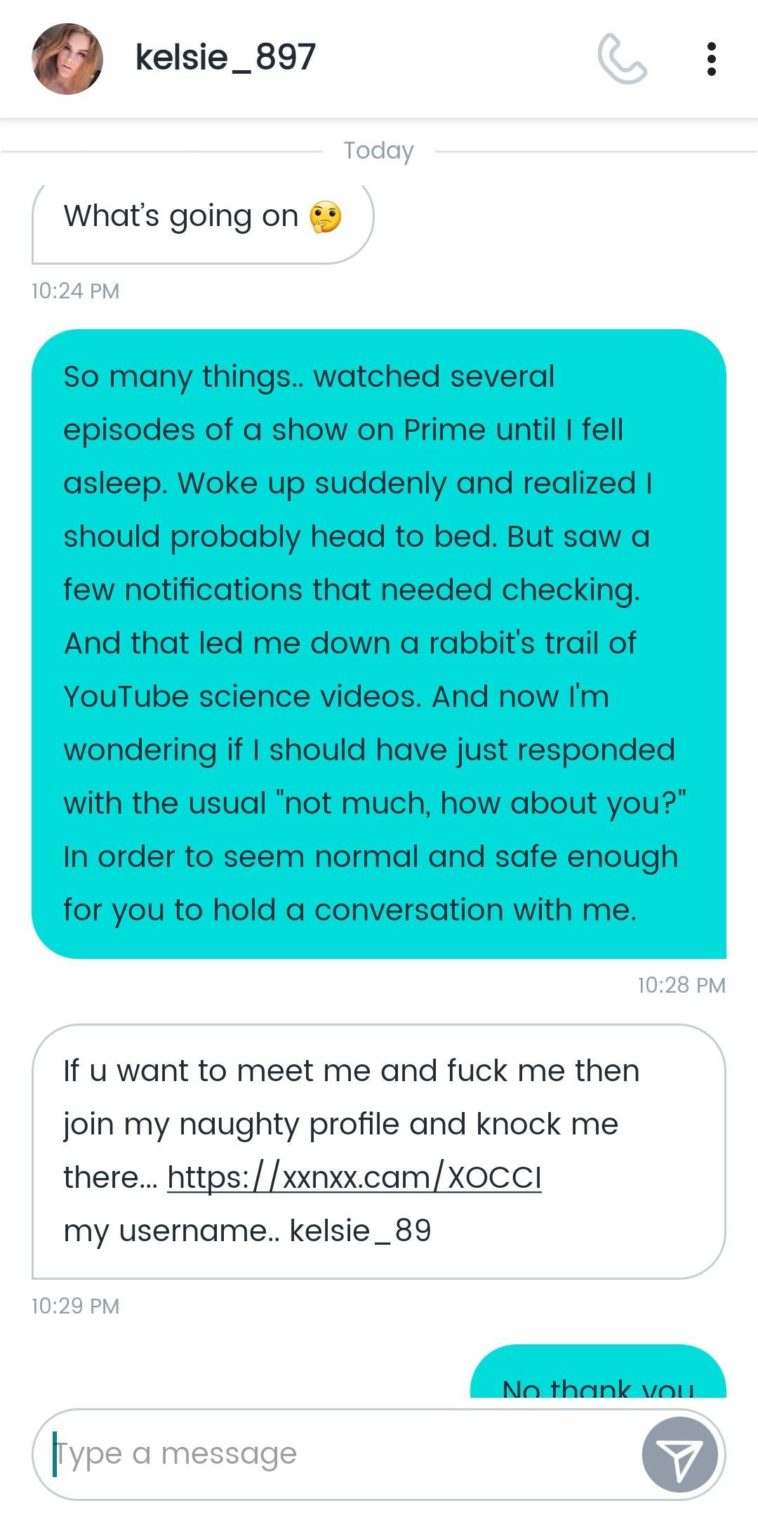Open kelsie_897's profile picture
The image size is (758, 1522).
[67, 59]
